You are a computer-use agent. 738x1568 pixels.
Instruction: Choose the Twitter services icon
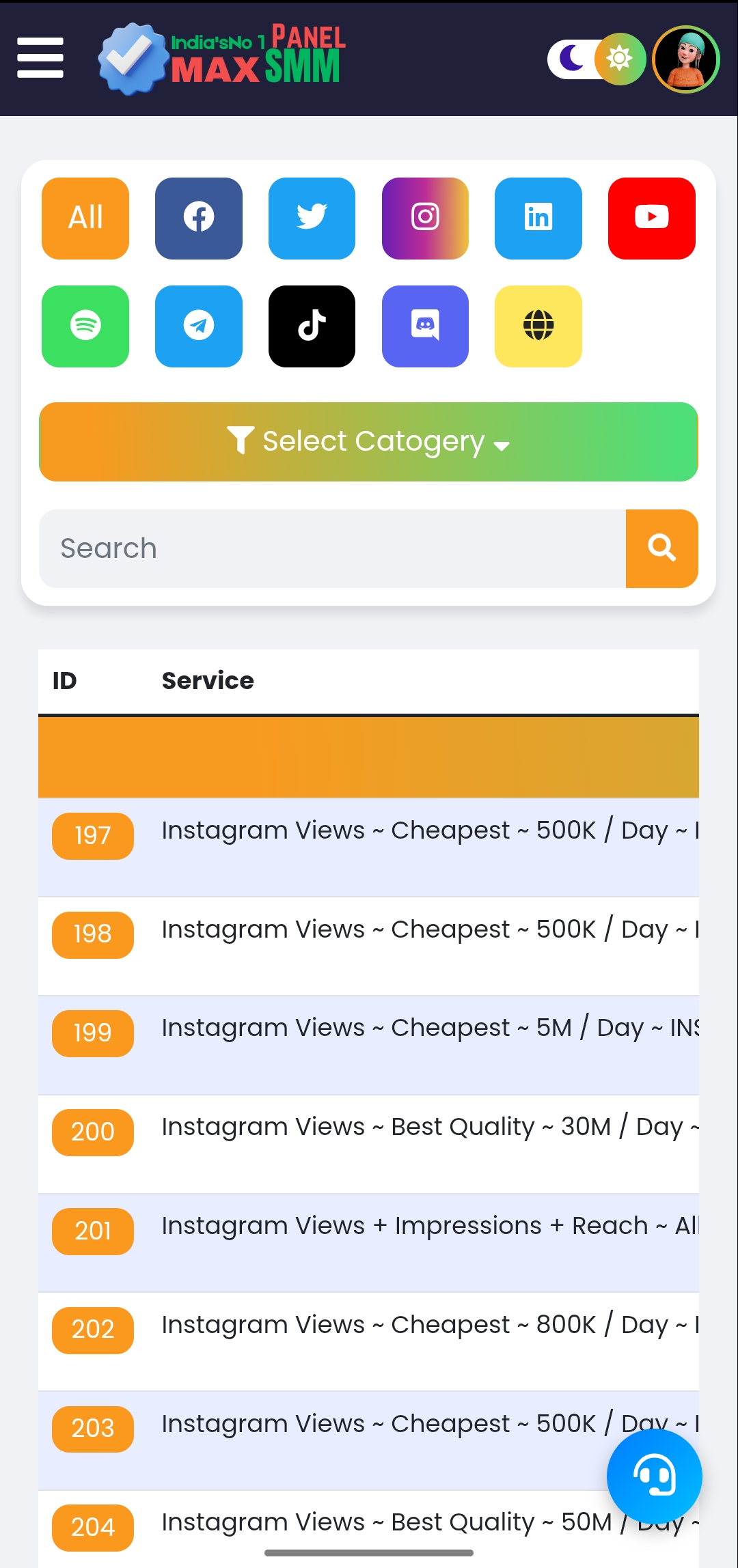pos(312,219)
